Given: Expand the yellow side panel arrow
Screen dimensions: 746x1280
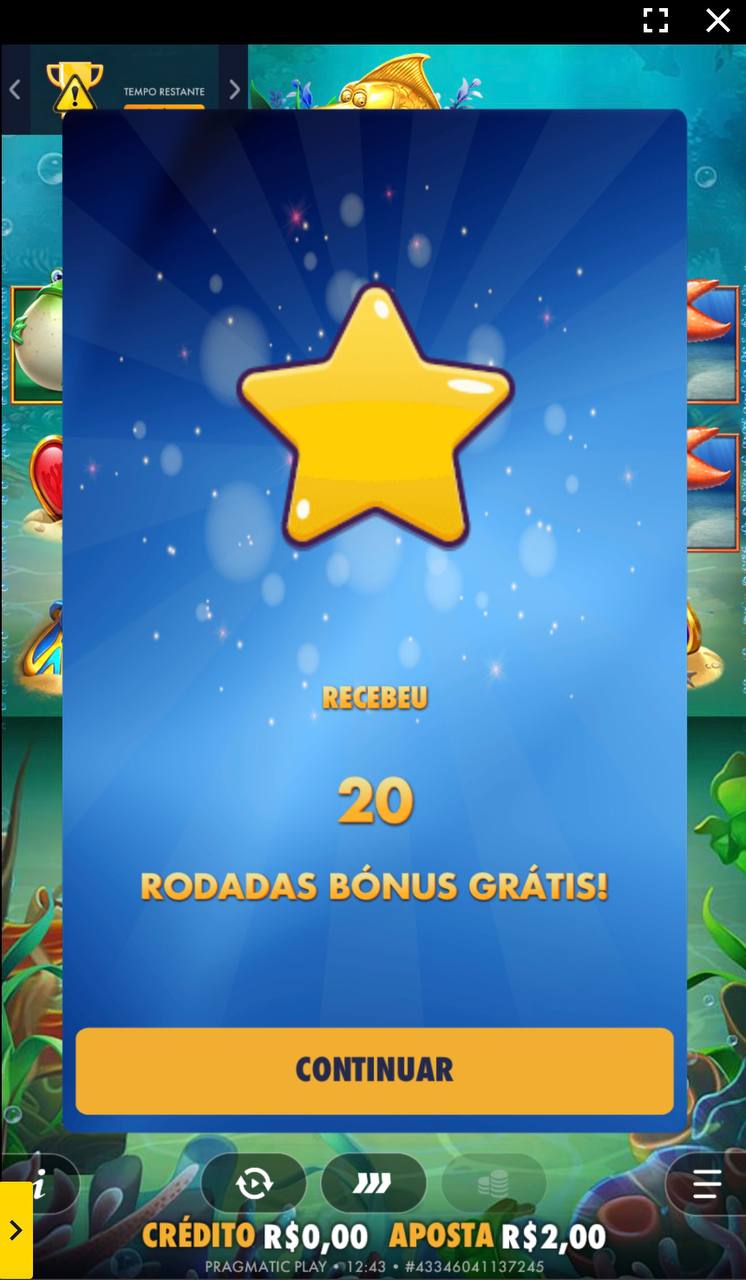Looking at the screenshot, I should [15, 1230].
